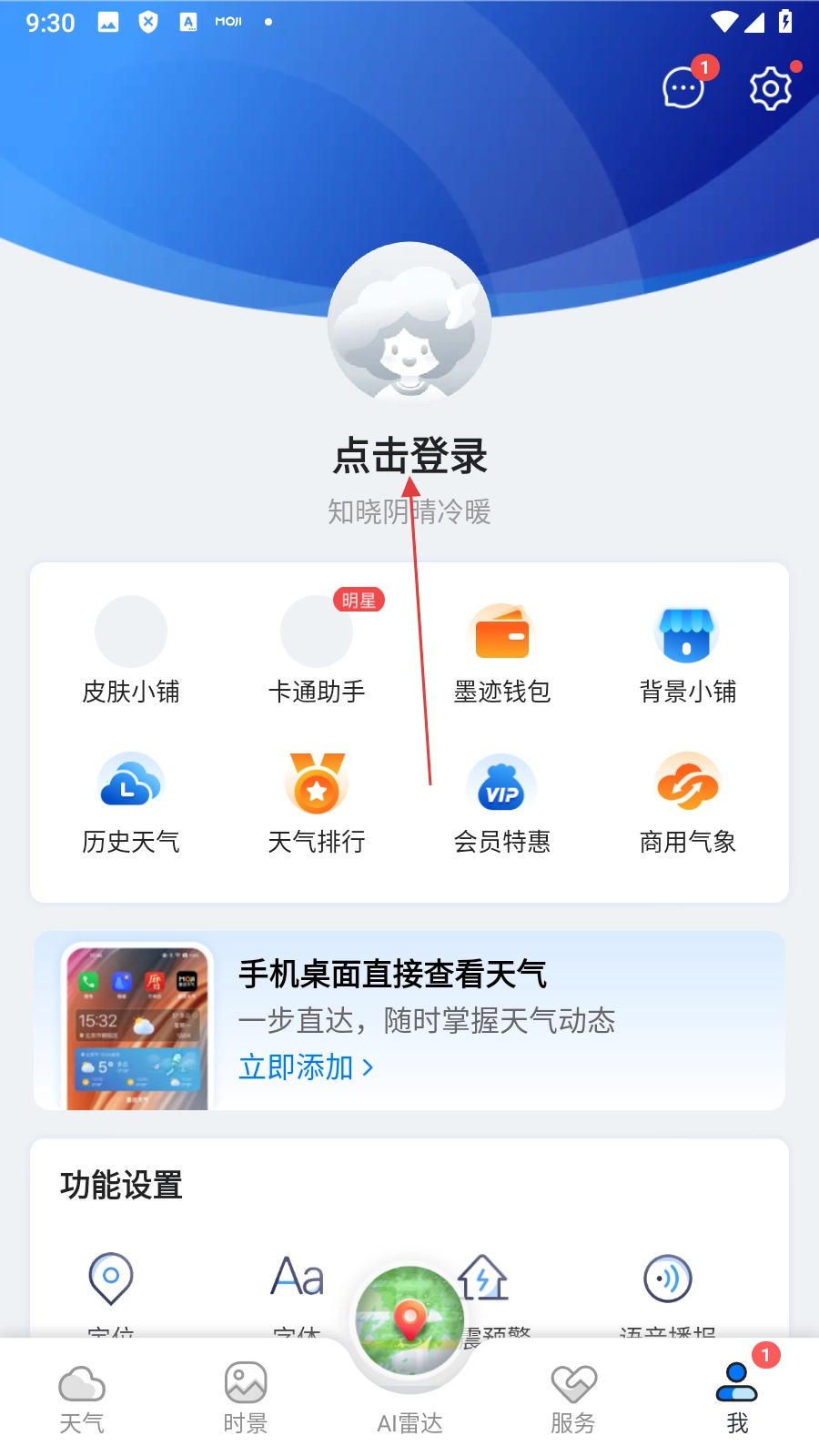Screen dimensions: 819x1456
Task: Open the settings gear
Action: [x=770, y=88]
